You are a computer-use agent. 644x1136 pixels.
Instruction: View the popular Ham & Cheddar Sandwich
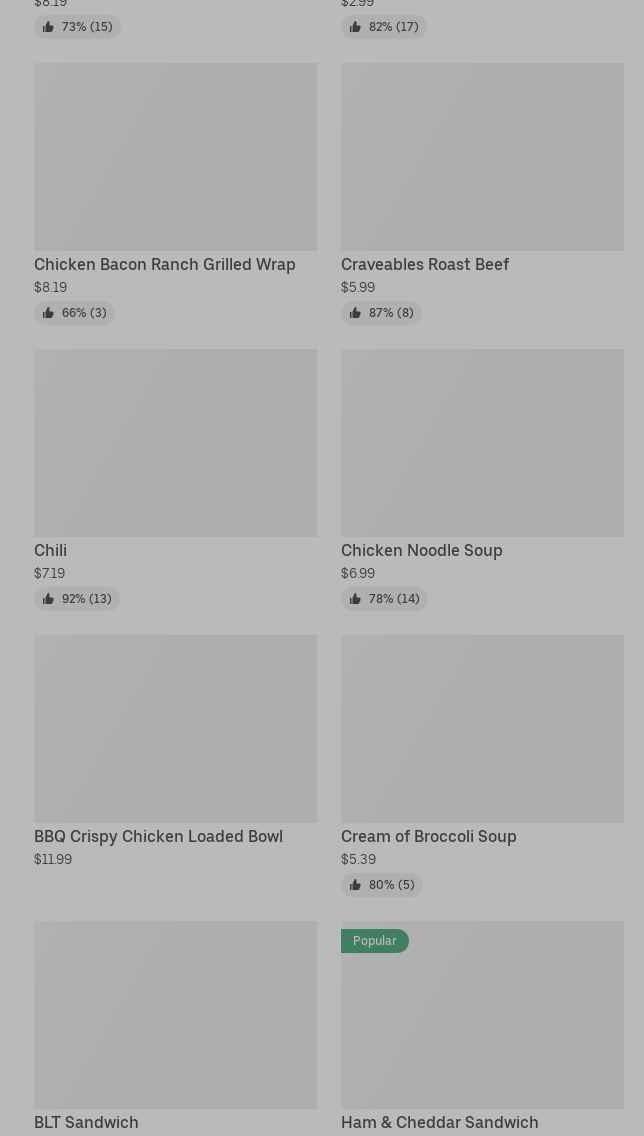pyautogui.click(x=482, y=1028)
